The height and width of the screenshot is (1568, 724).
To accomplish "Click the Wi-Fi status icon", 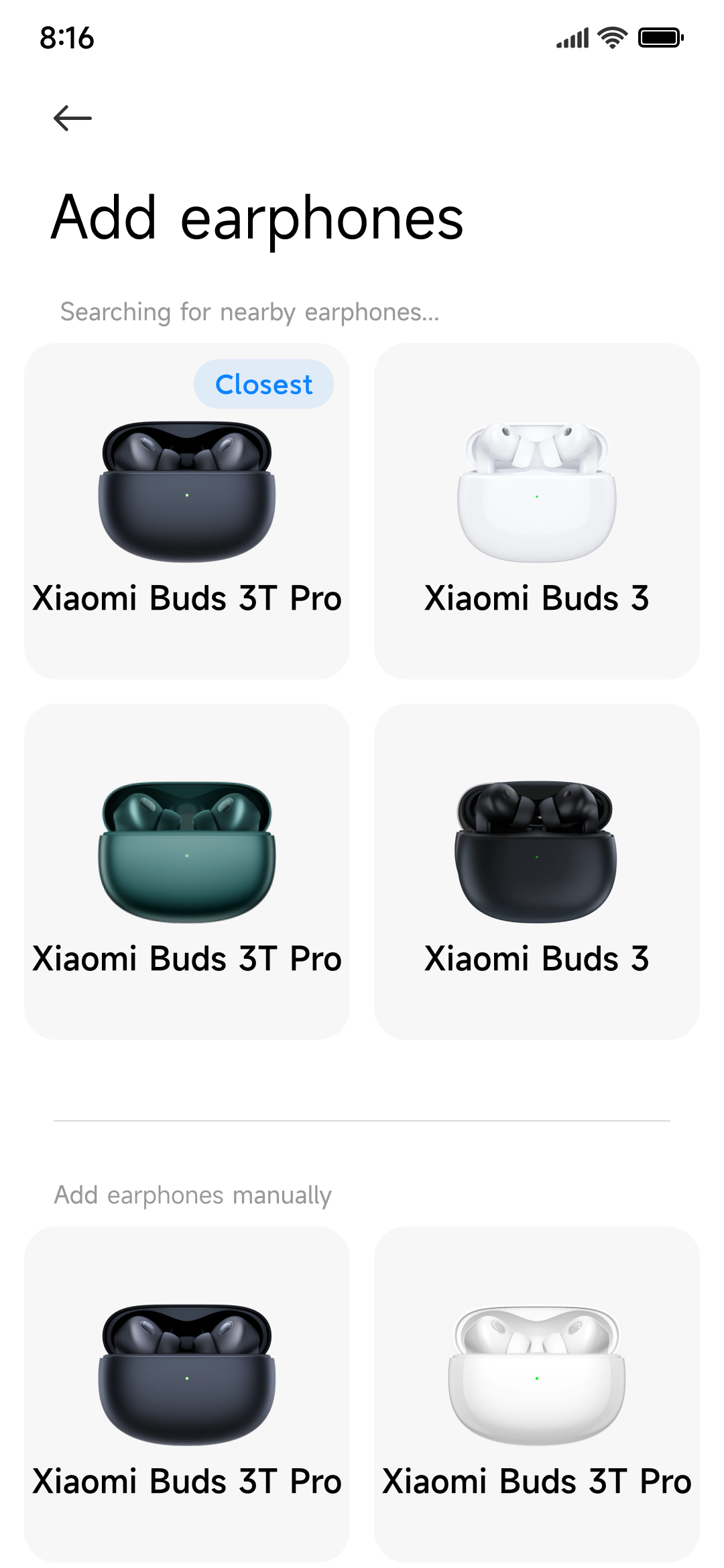I will pos(611,38).
